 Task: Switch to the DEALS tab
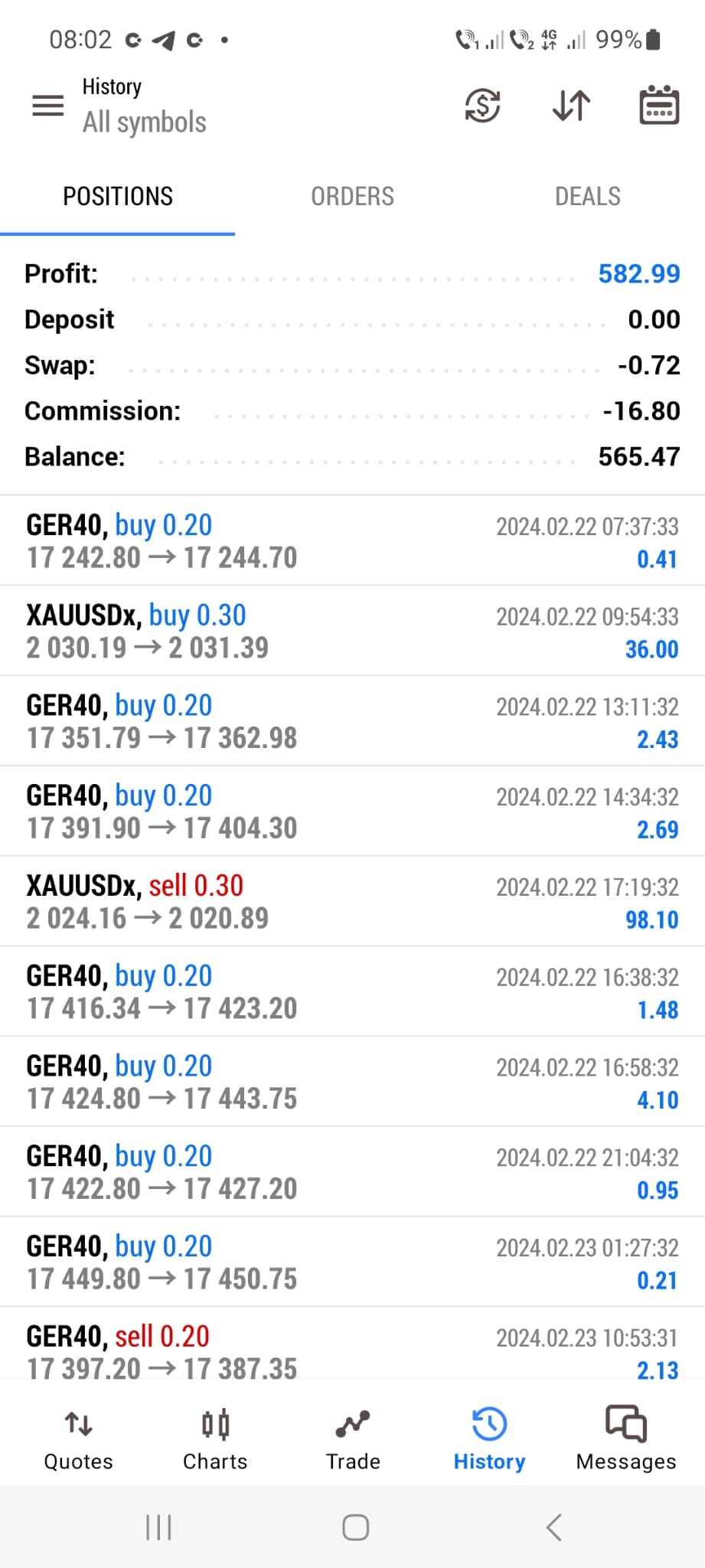click(x=587, y=197)
